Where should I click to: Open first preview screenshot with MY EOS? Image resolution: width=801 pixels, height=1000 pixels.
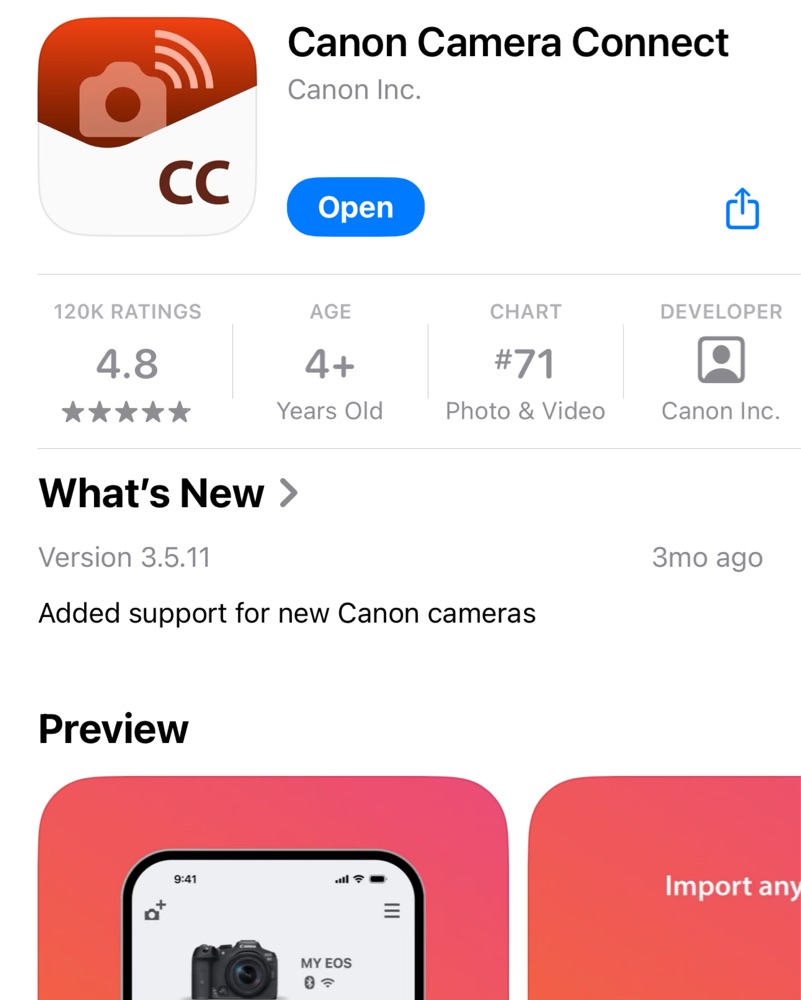pyautogui.click(x=272, y=890)
